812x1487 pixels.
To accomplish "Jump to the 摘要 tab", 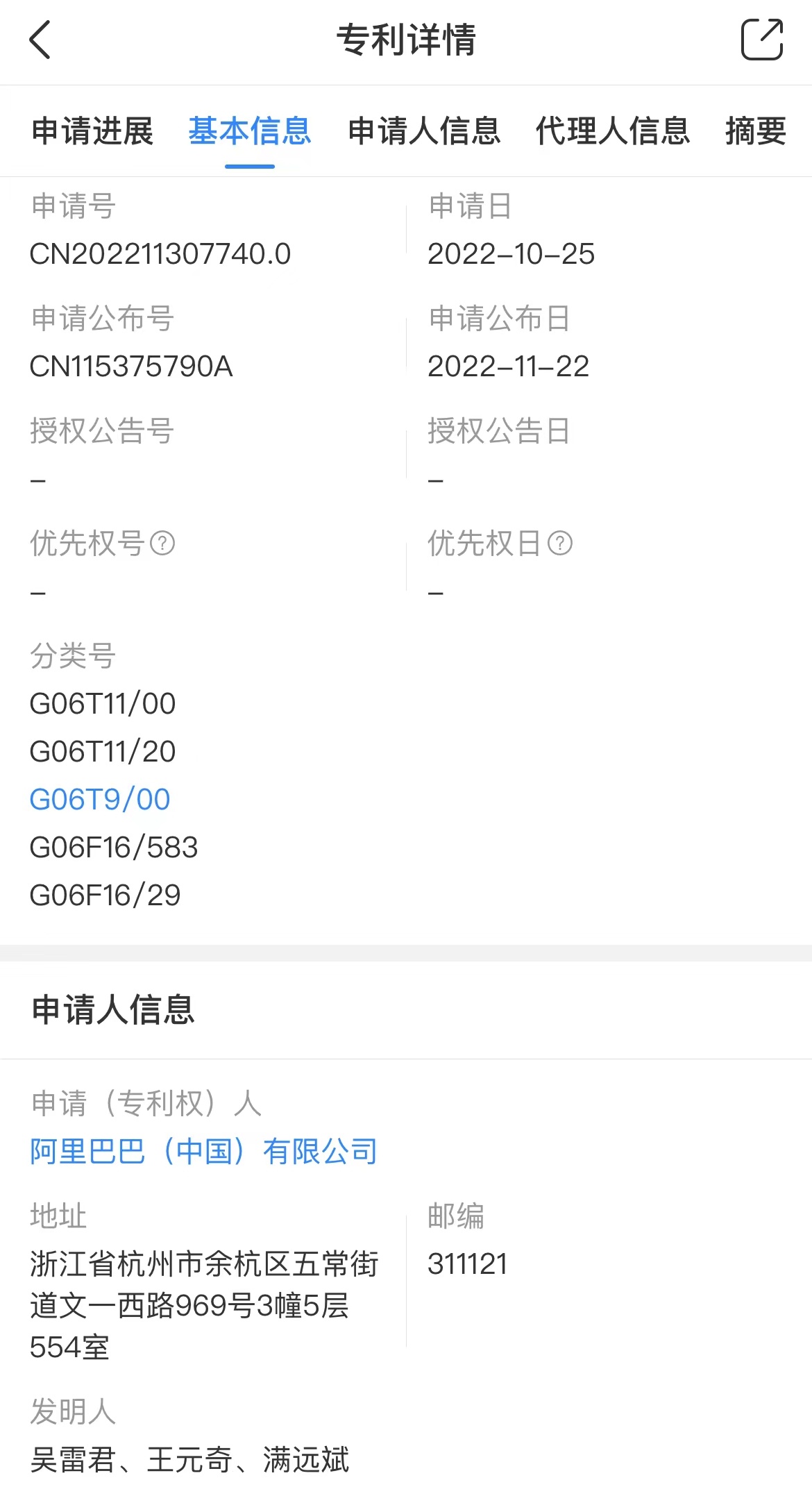I will point(756,131).
